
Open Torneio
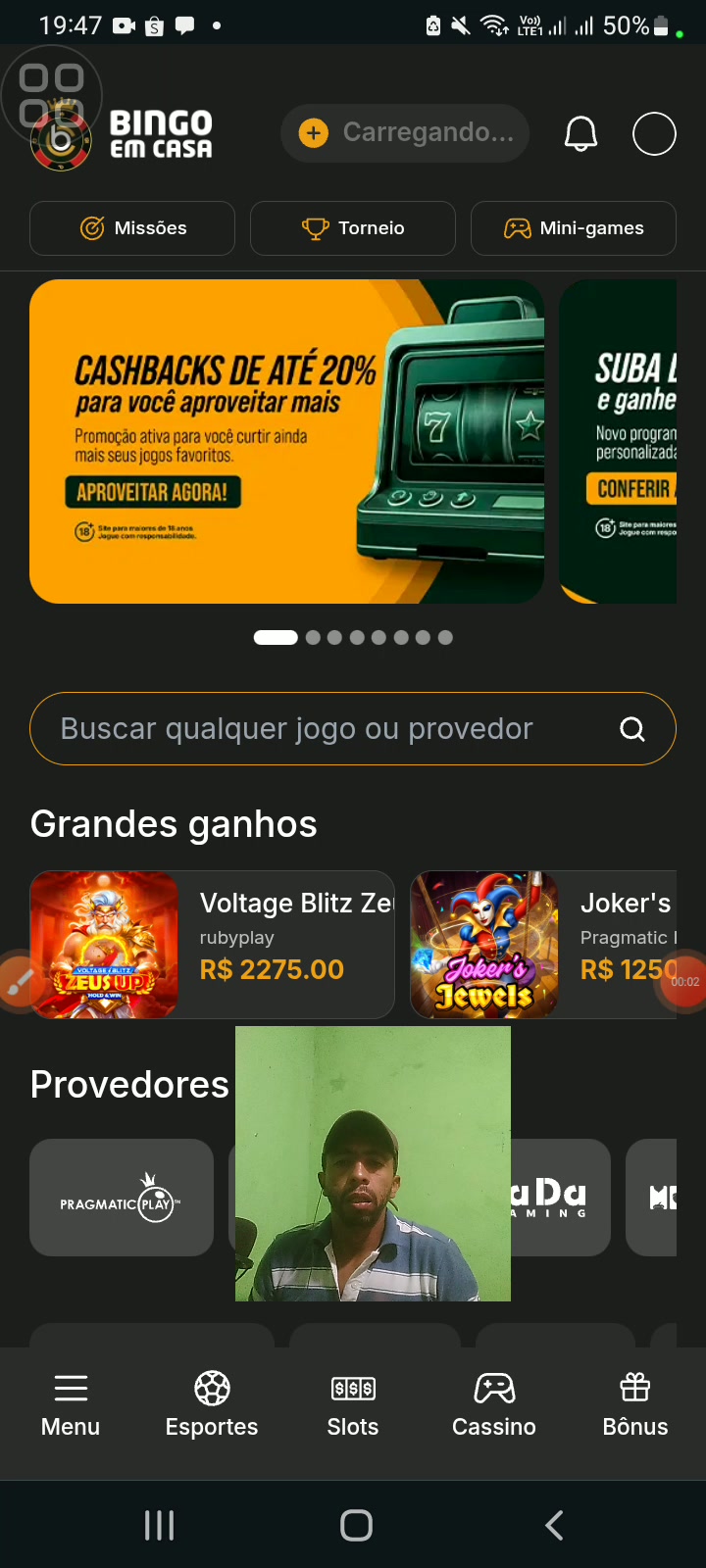coord(353,228)
